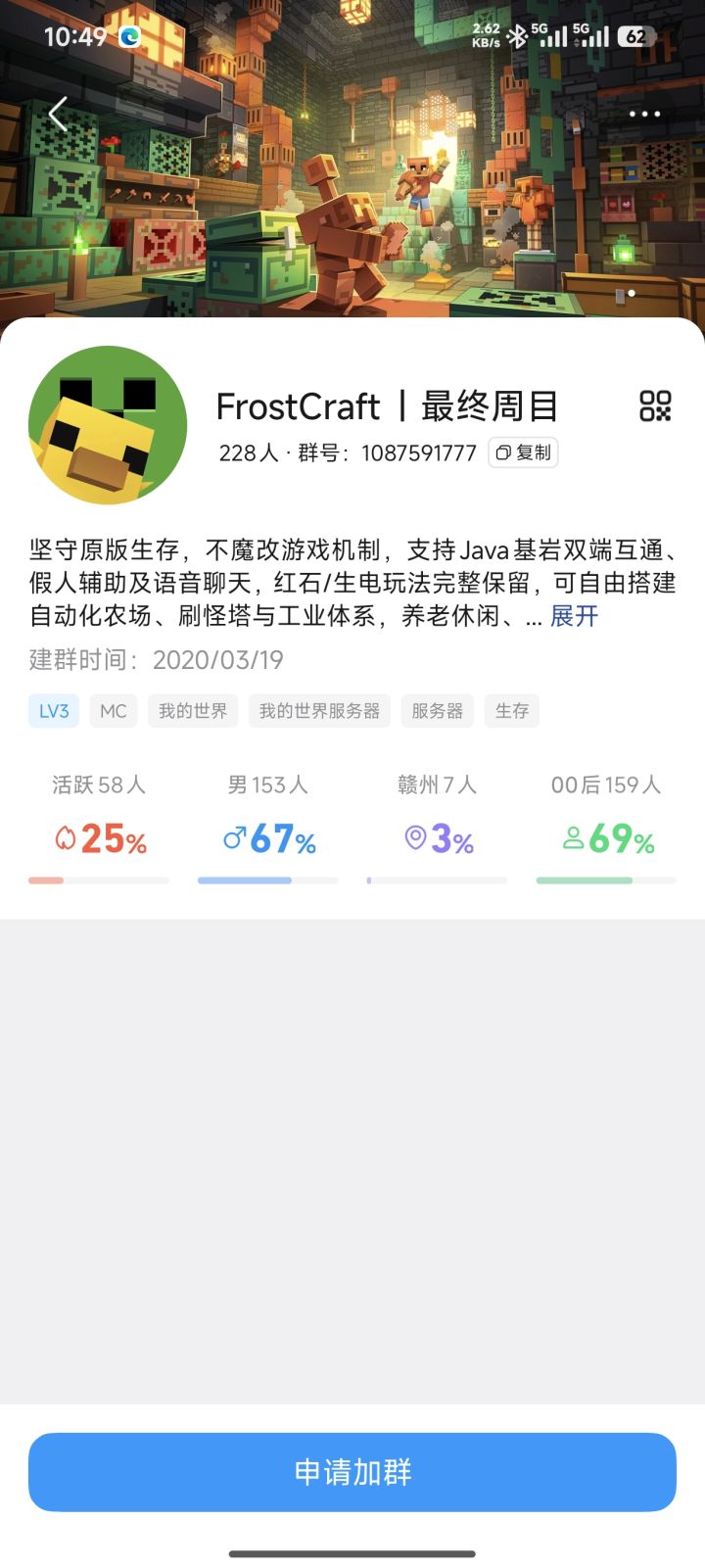Tap the LV3 level badge

pos(54,711)
